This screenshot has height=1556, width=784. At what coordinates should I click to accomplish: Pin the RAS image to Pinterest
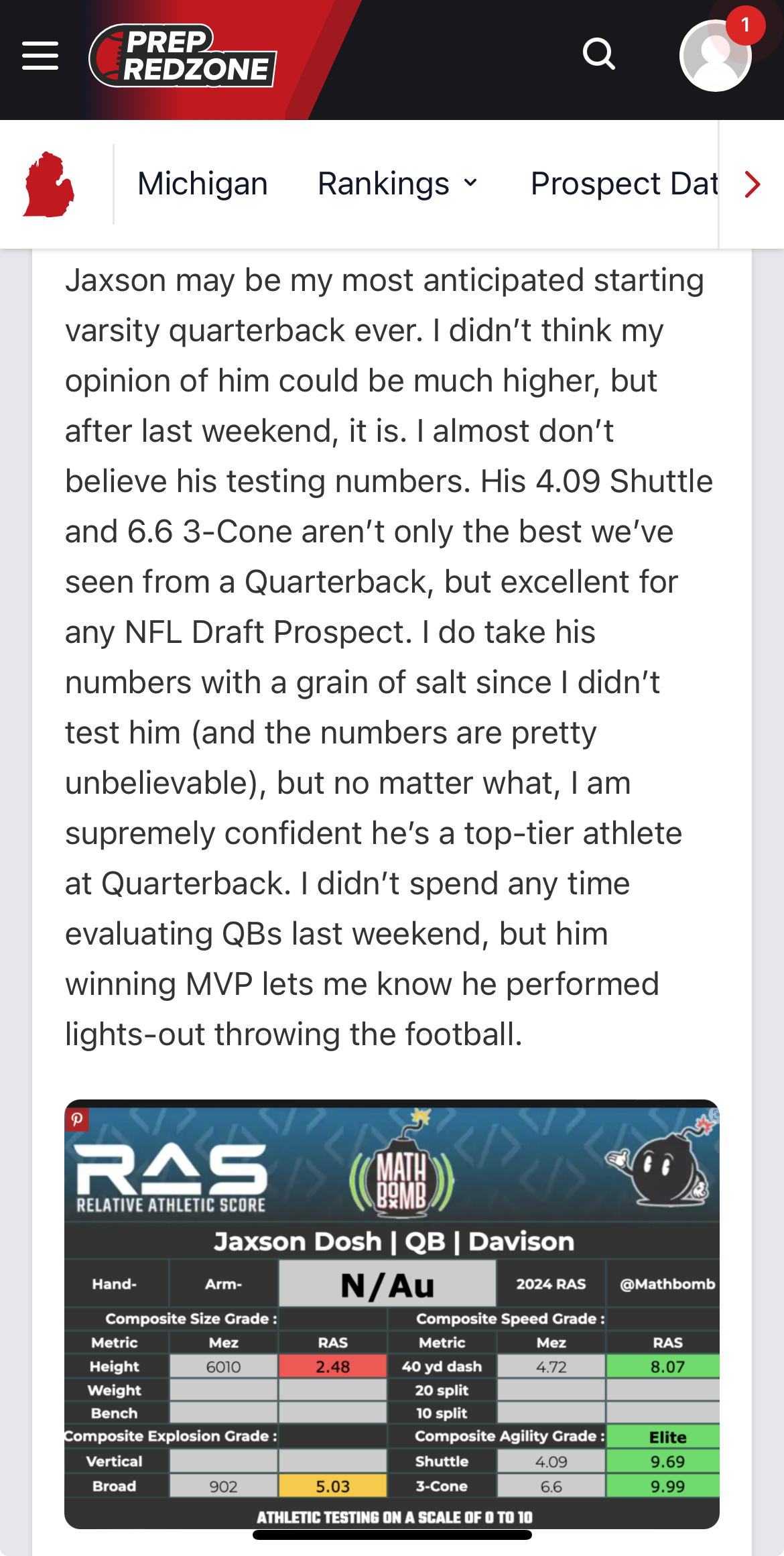pos(77,1119)
